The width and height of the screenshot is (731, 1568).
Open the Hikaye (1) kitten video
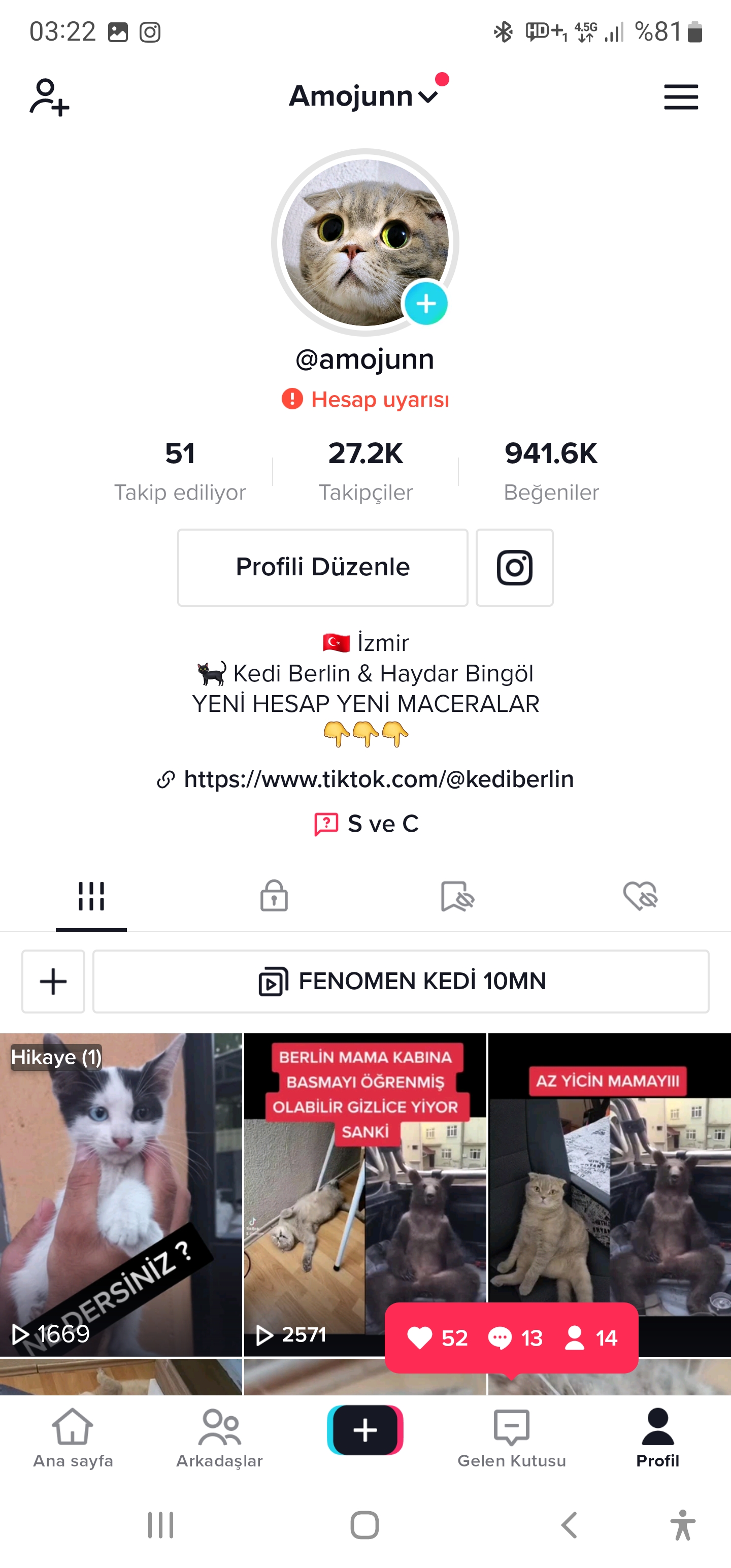[120, 1193]
